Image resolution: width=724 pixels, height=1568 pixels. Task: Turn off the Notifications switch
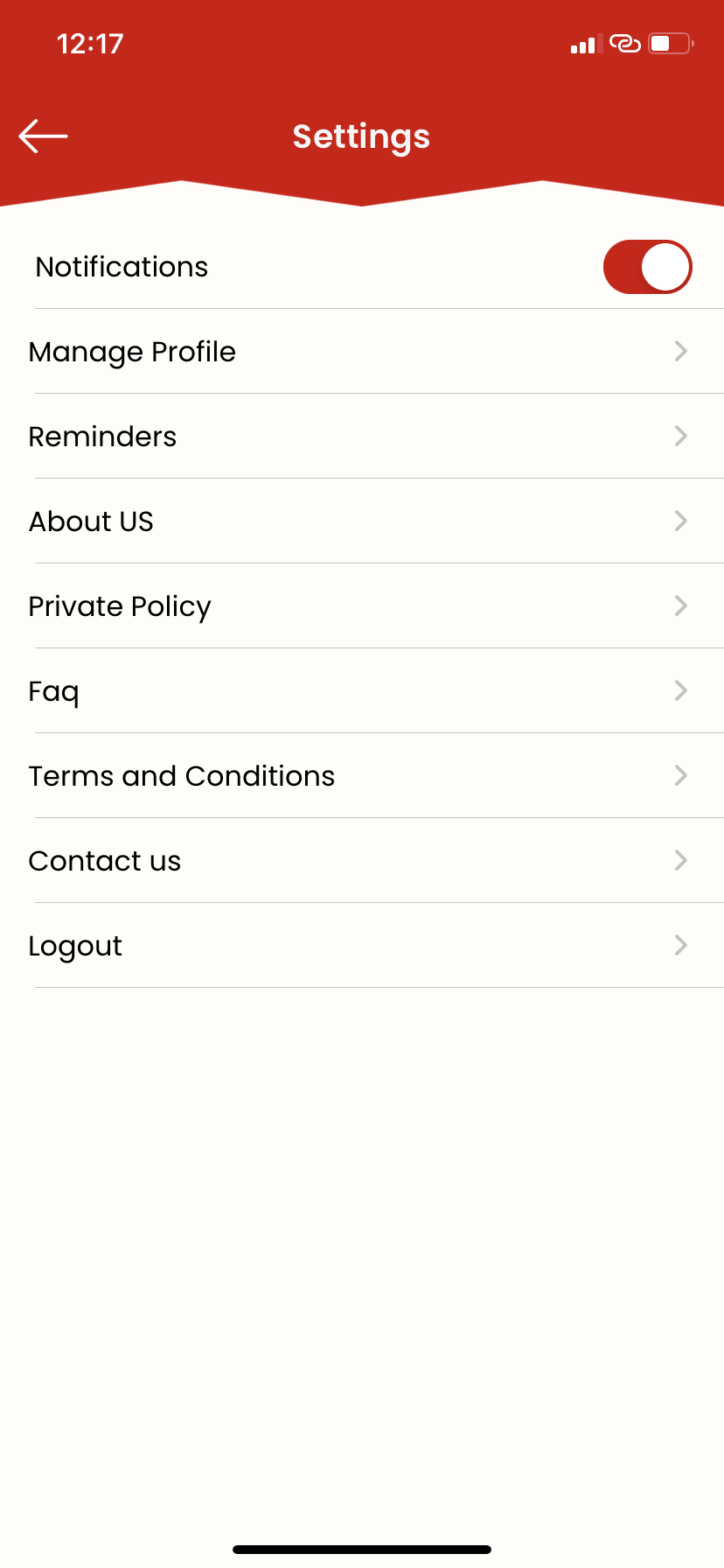click(x=647, y=267)
